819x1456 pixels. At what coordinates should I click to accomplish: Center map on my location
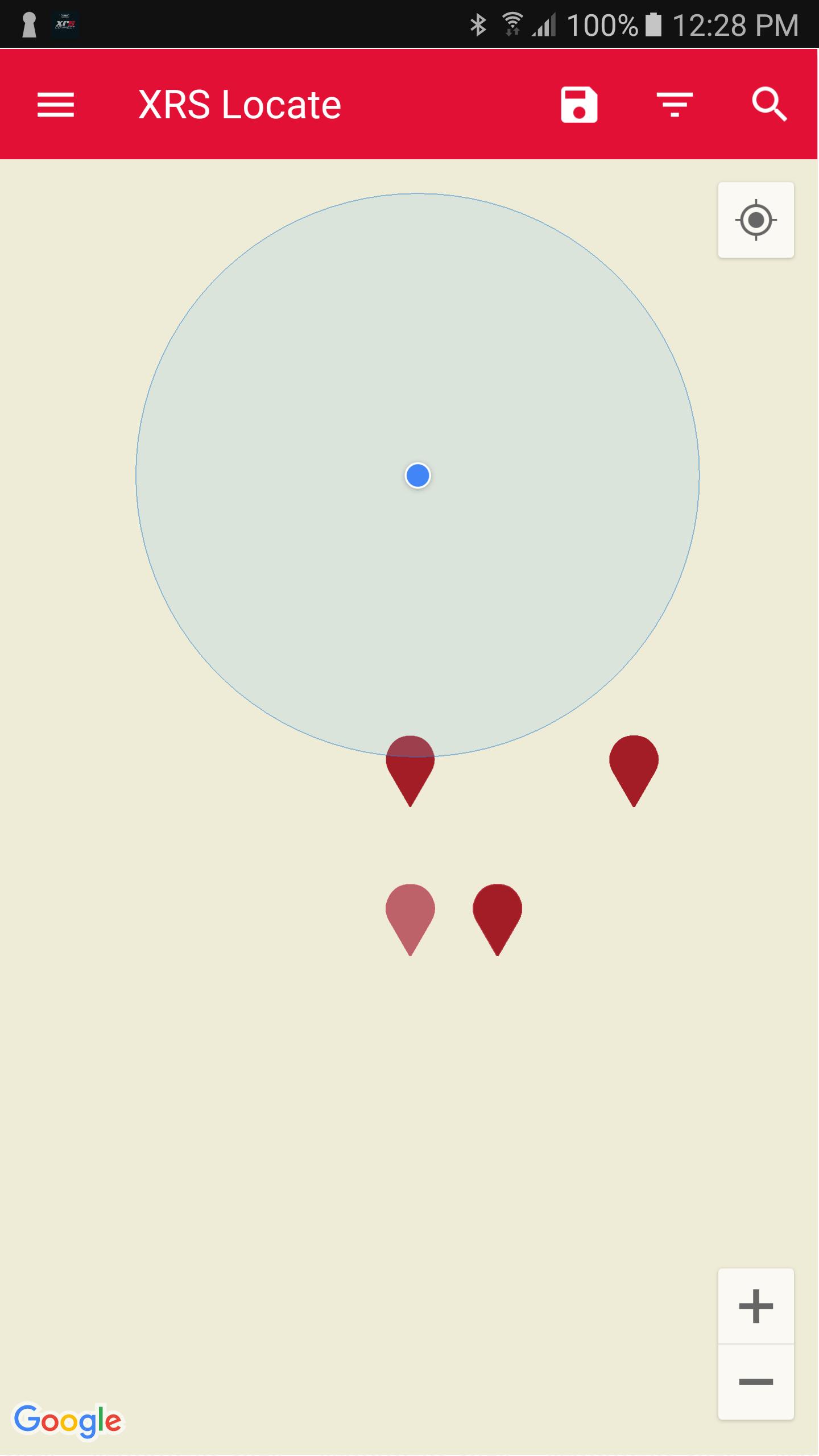(x=756, y=220)
